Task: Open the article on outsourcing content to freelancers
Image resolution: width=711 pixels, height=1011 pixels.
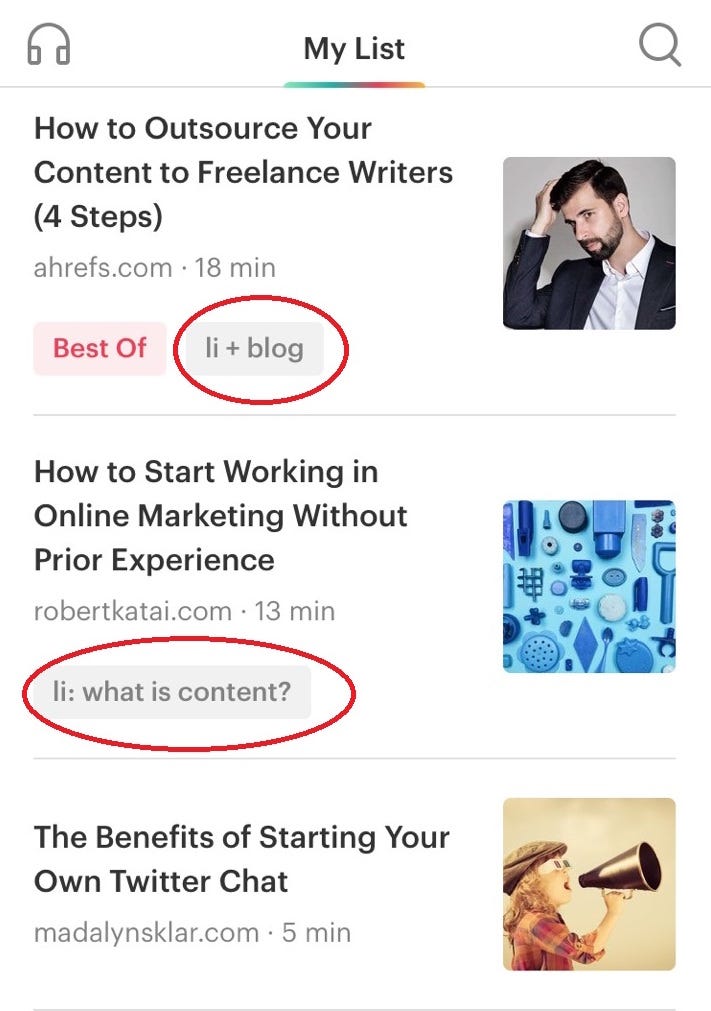Action: [x=243, y=172]
